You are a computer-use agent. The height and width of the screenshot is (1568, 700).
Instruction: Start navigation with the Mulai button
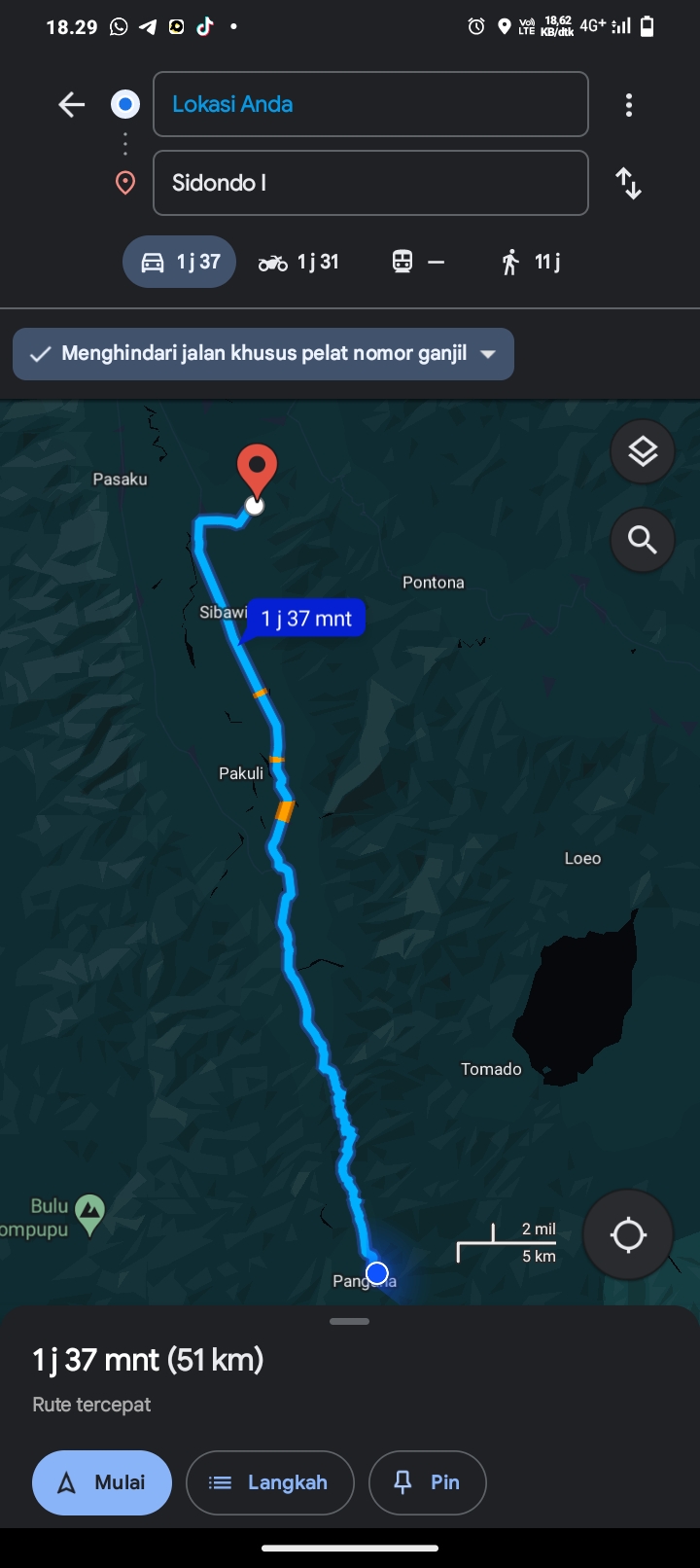(x=102, y=1482)
